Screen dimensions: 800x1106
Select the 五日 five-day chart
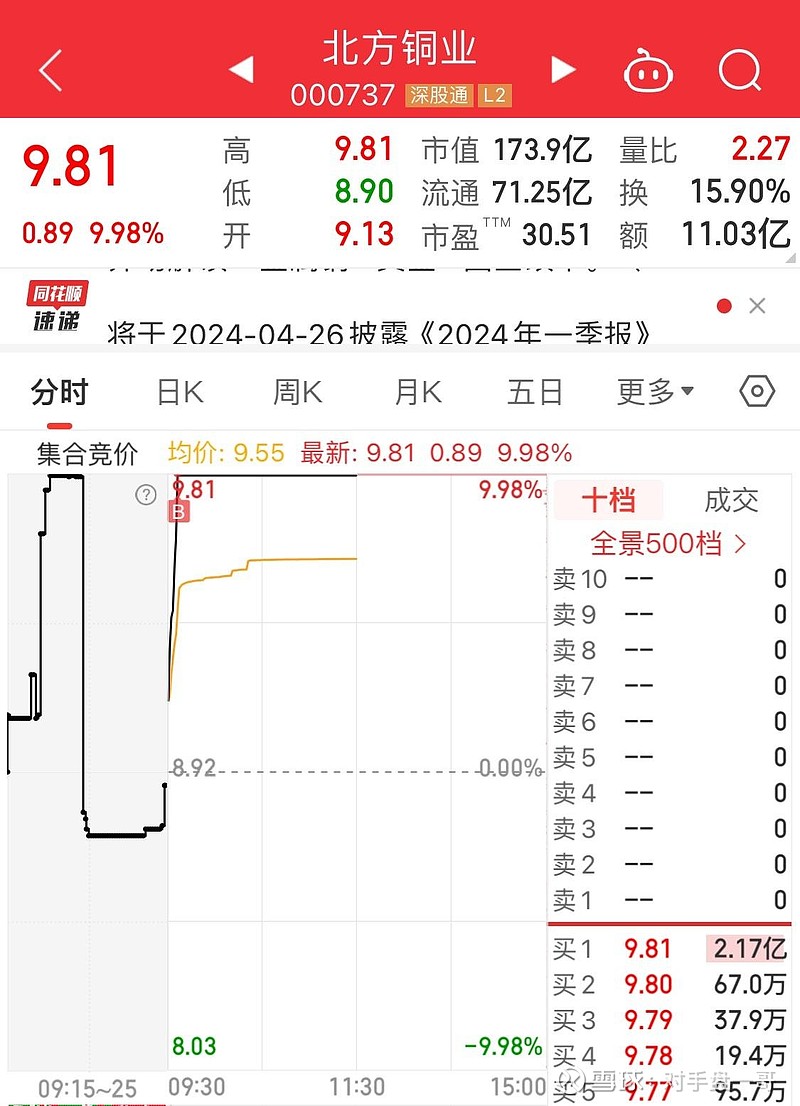(535, 391)
